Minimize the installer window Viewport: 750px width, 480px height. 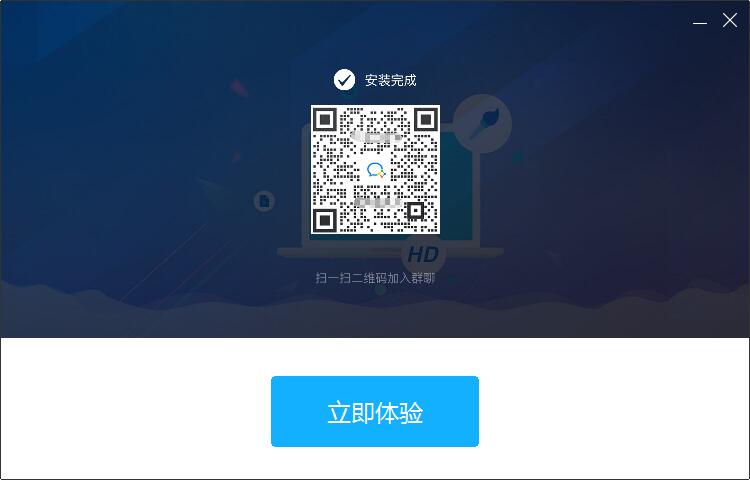[x=700, y=21]
